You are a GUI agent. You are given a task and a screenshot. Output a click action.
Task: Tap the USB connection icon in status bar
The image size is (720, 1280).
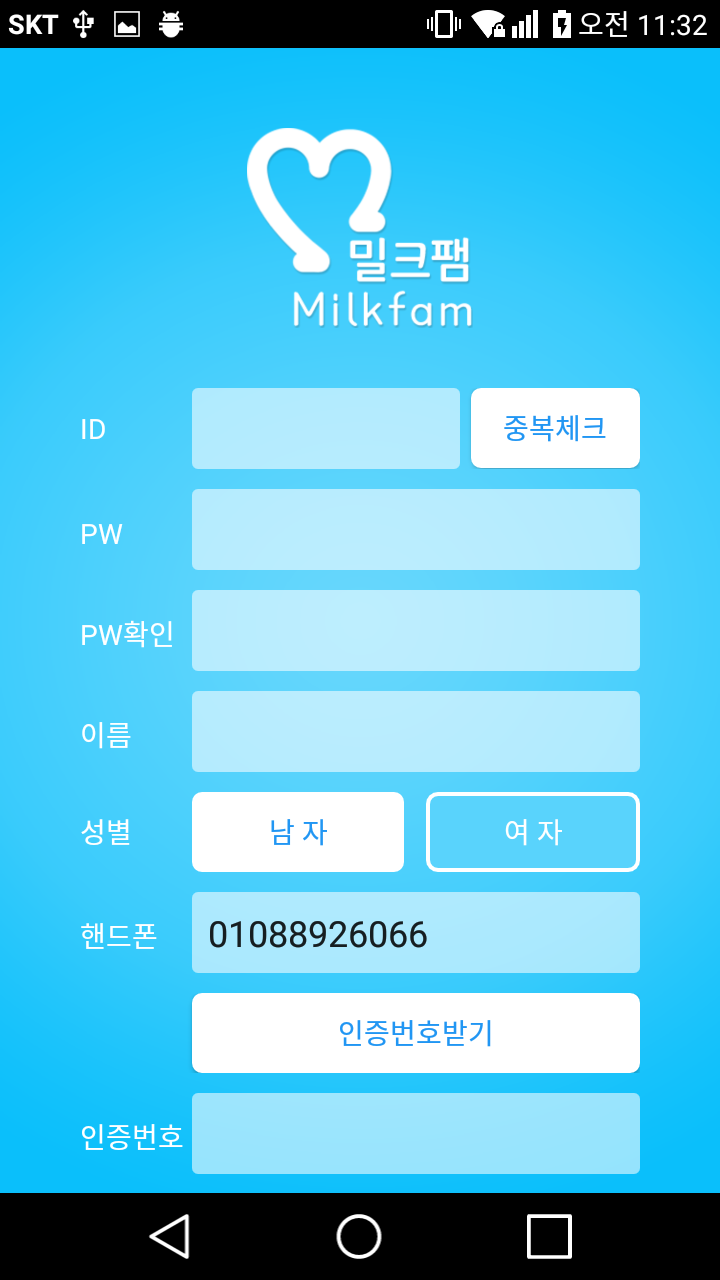click(84, 21)
